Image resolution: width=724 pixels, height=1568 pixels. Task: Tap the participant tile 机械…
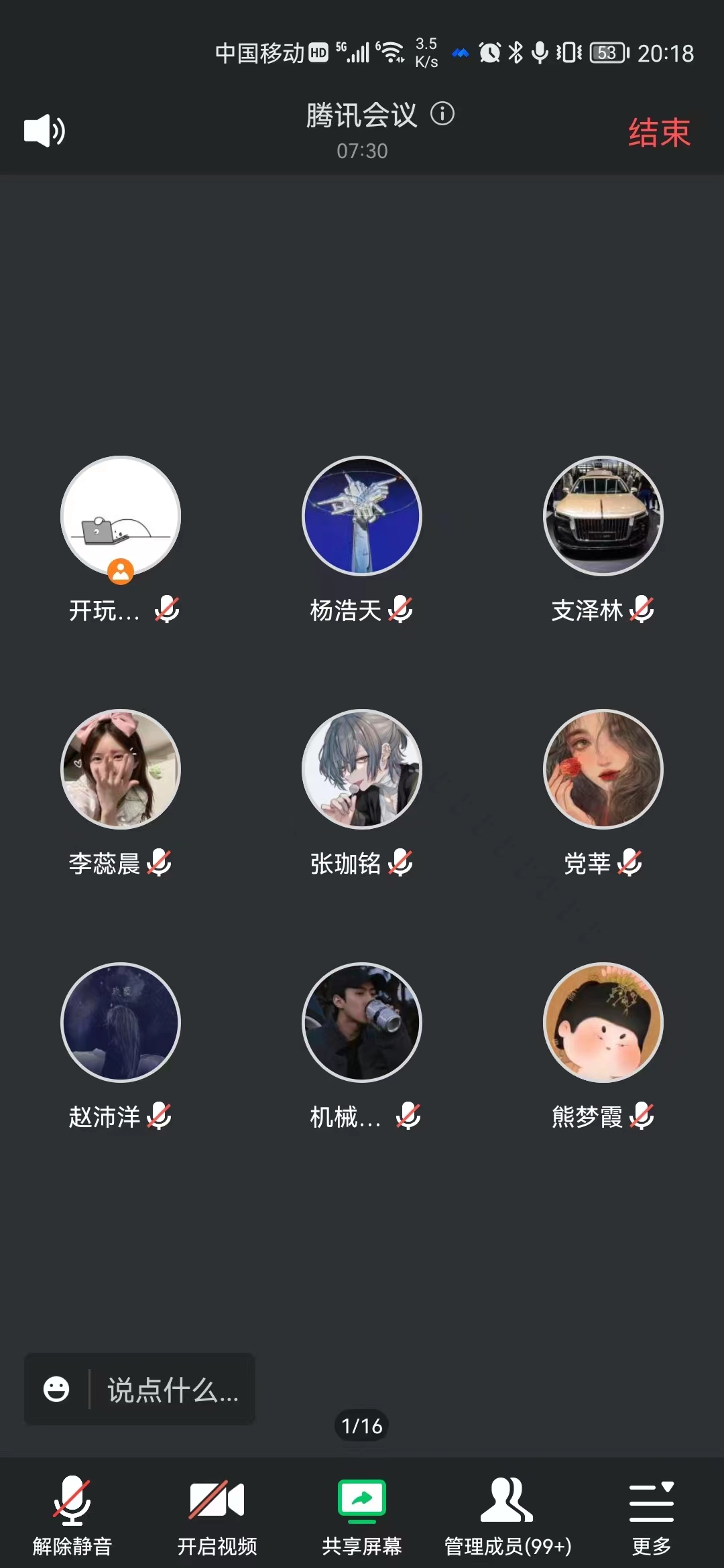click(362, 1023)
